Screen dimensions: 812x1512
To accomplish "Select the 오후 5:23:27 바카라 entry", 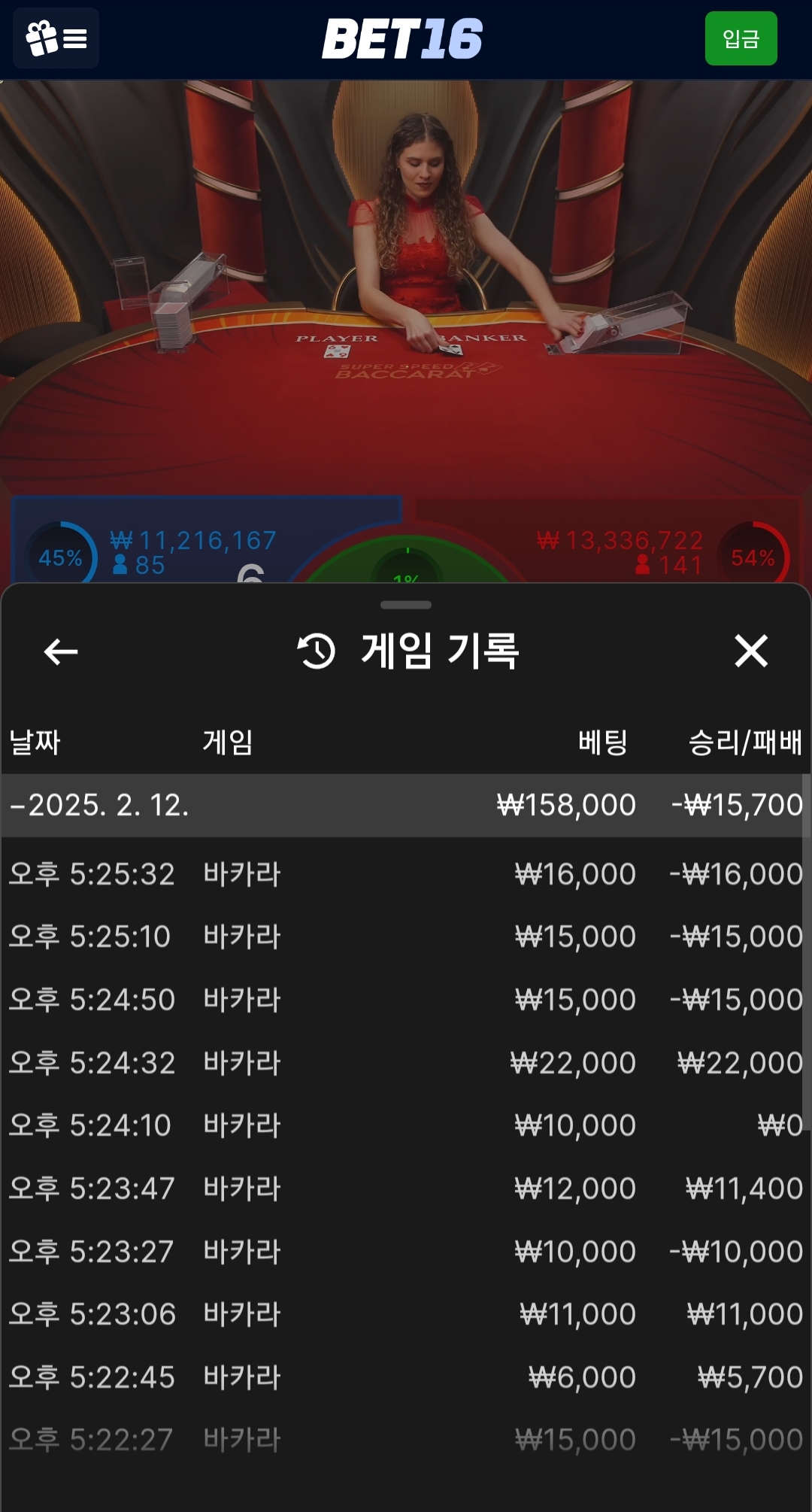I will coord(404,1252).
